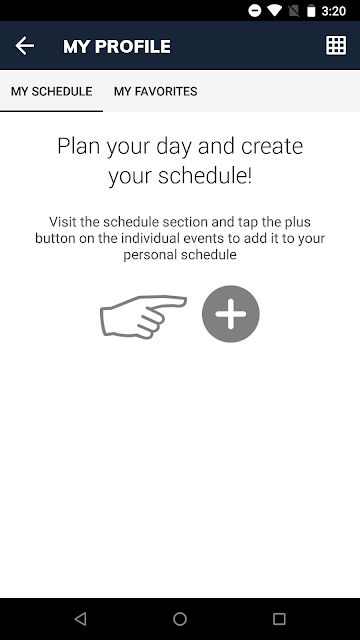
Task: Switch to the My Favorites tab
Action: [x=156, y=91]
